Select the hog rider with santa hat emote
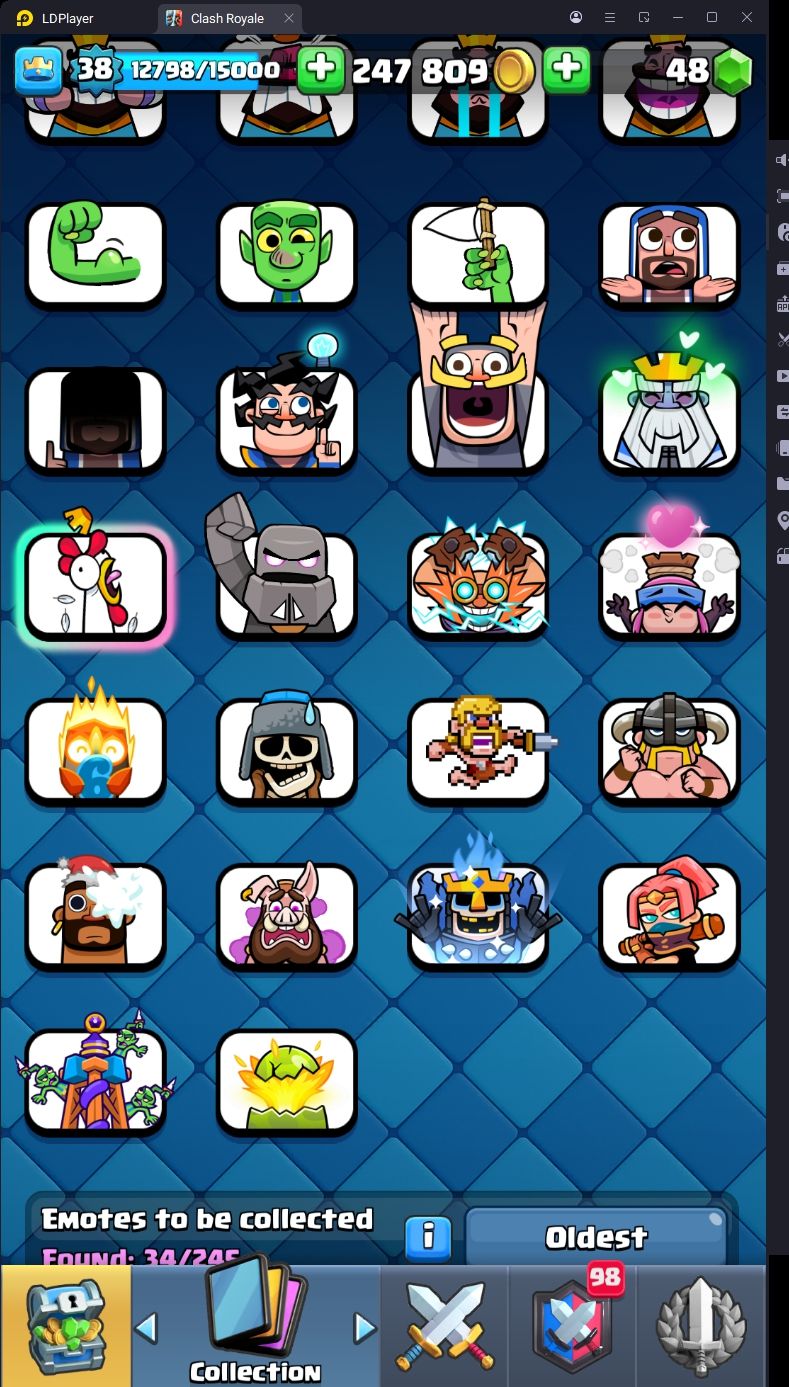The image size is (789, 1387). [x=95, y=915]
